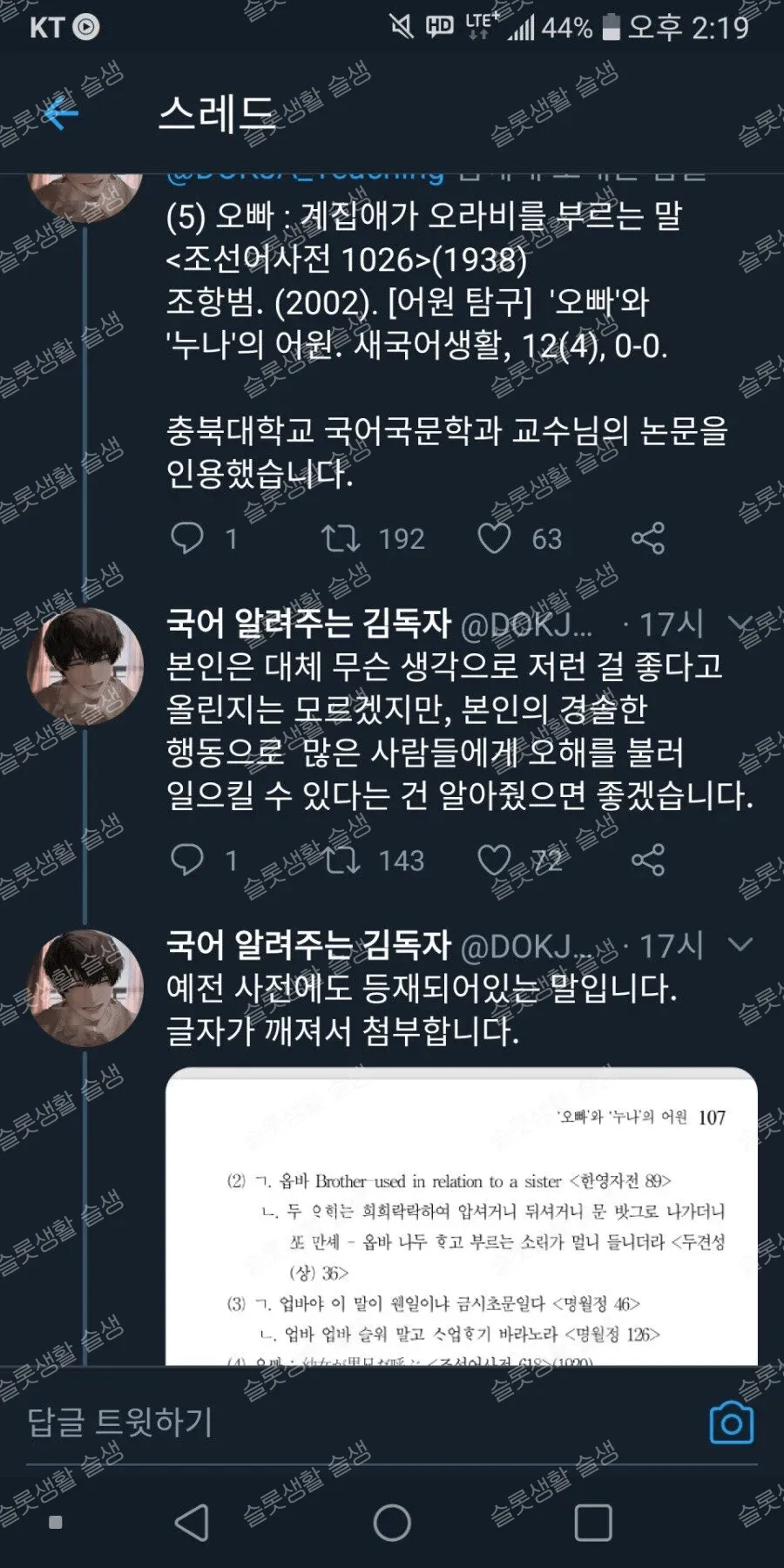
Task: Share the tweet about 경솔한 행동
Action: click(x=647, y=860)
